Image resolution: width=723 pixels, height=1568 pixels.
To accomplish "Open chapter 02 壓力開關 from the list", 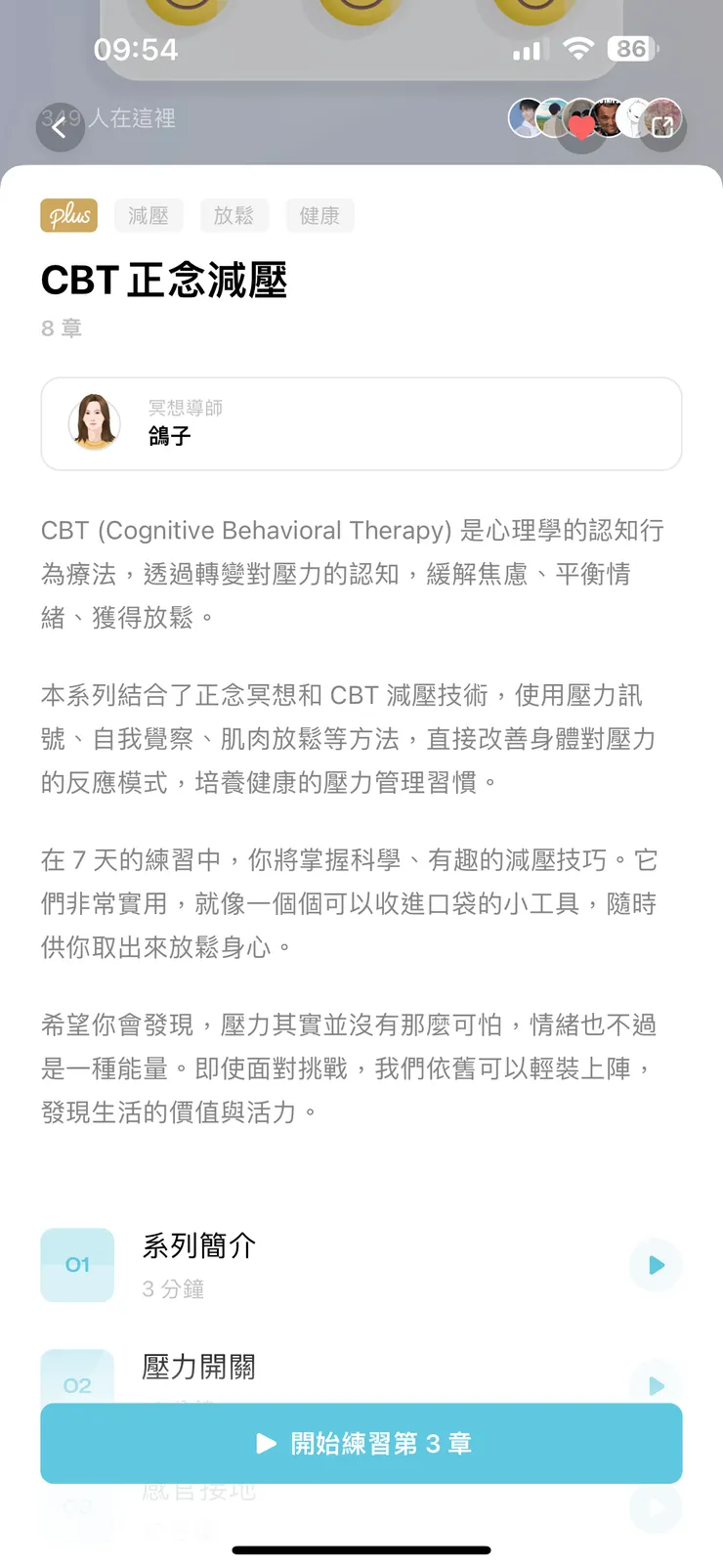I will (x=198, y=1369).
